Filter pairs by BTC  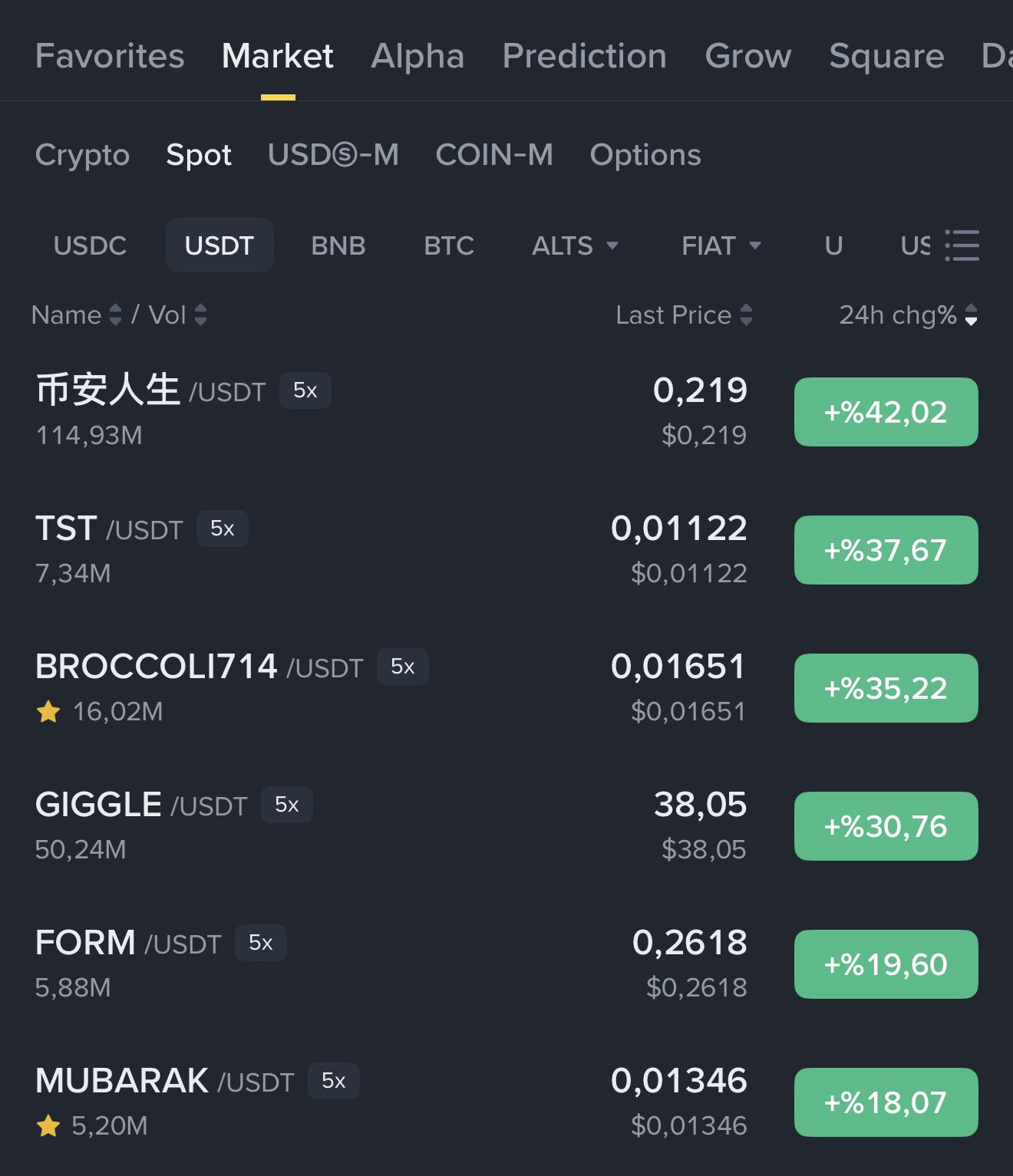[x=449, y=245]
